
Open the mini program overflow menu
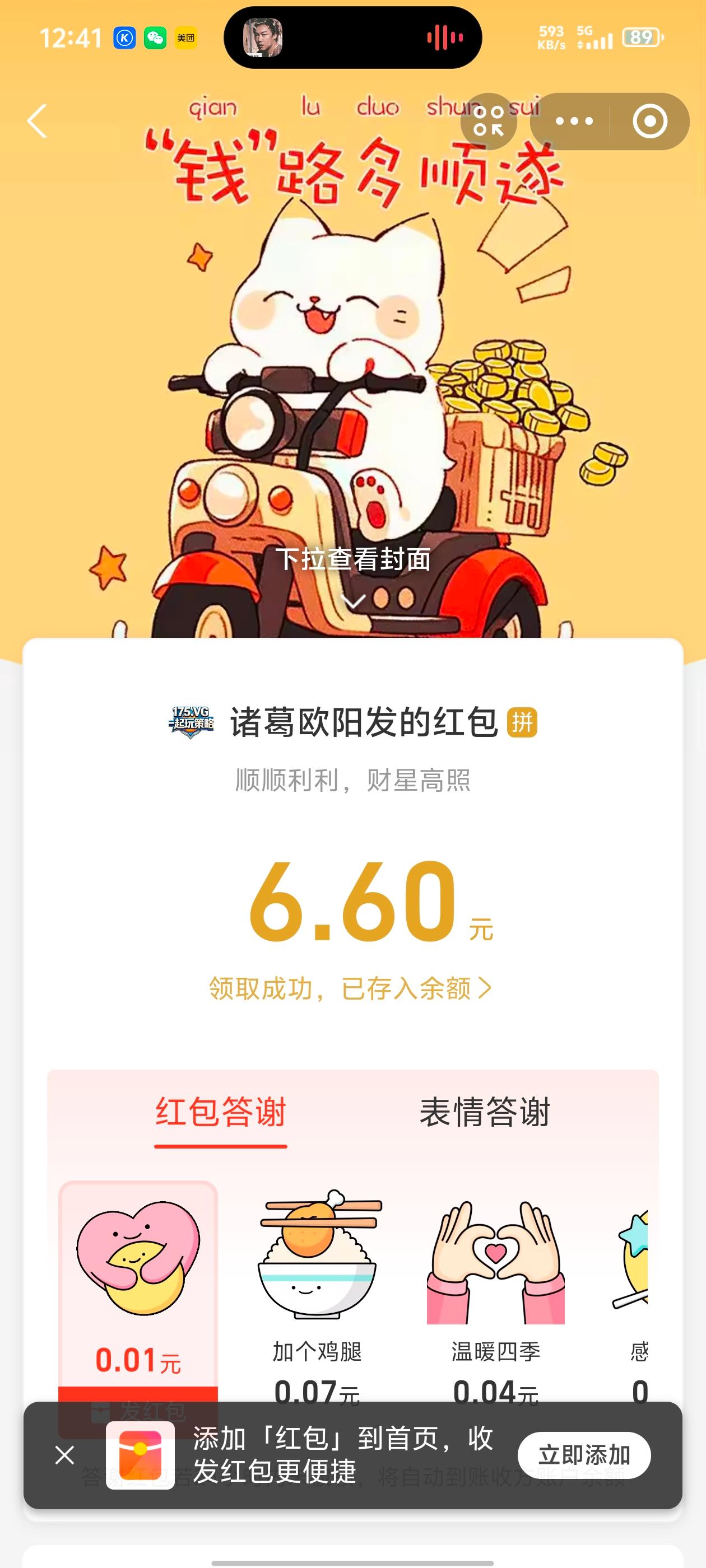coord(574,121)
